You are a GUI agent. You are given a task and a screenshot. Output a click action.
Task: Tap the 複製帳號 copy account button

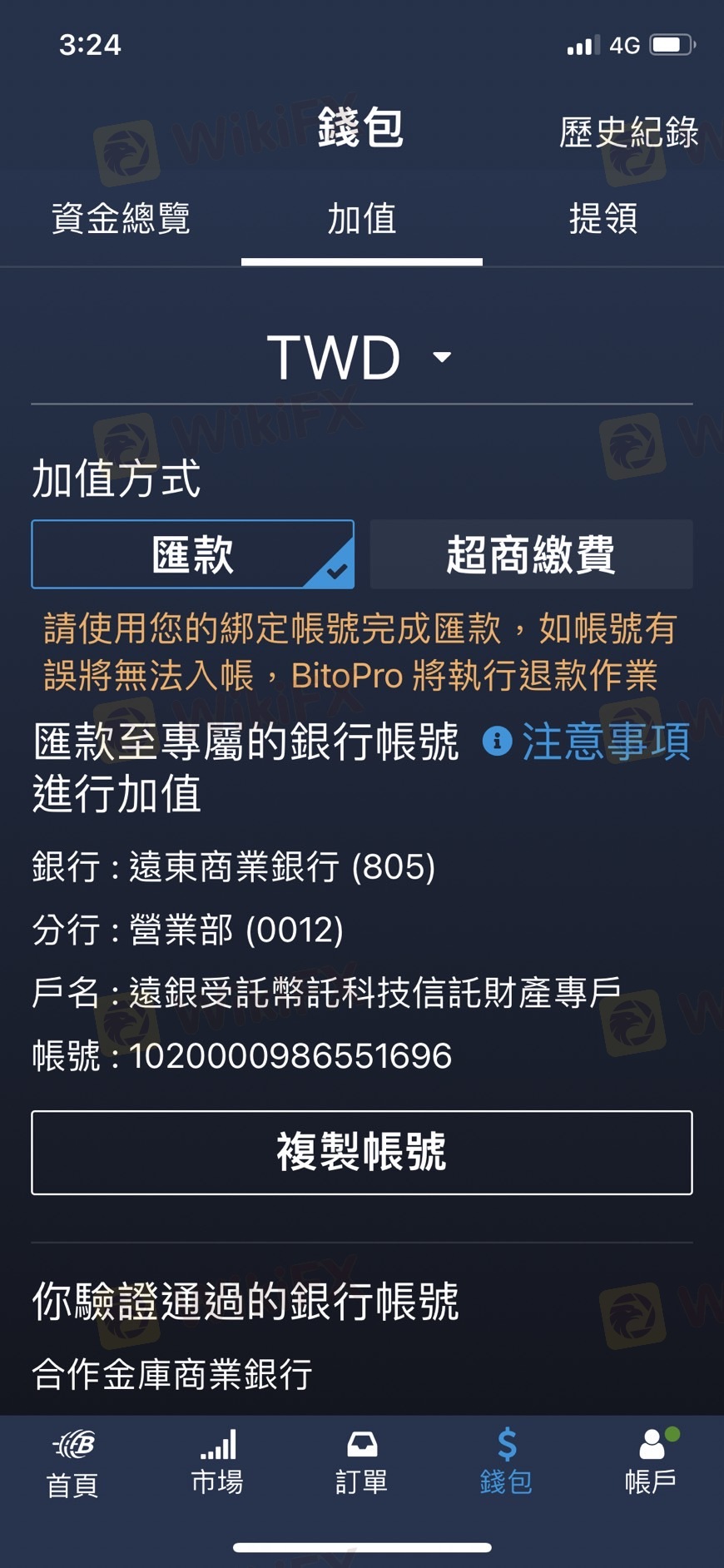361,1153
